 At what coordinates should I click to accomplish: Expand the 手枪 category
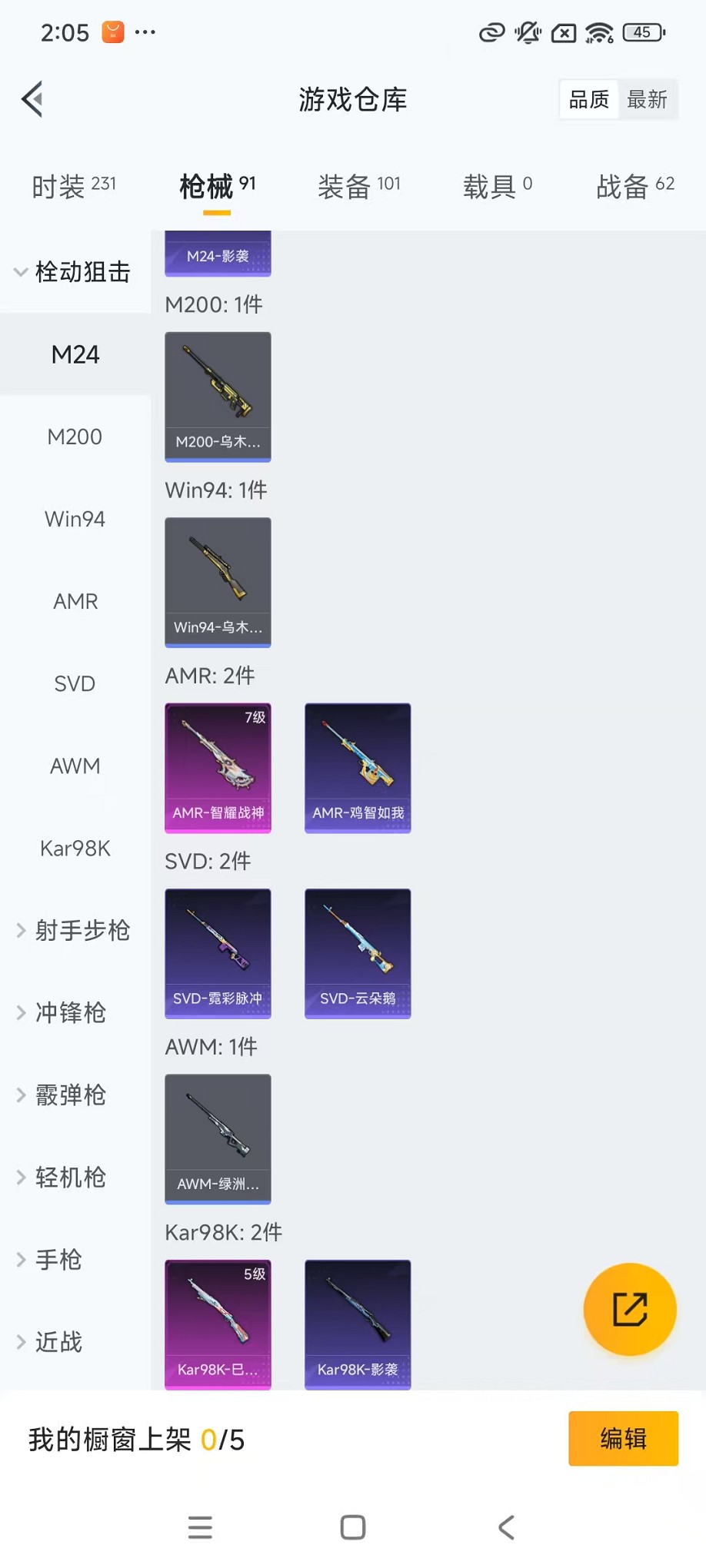click(x=59, y=1260)
